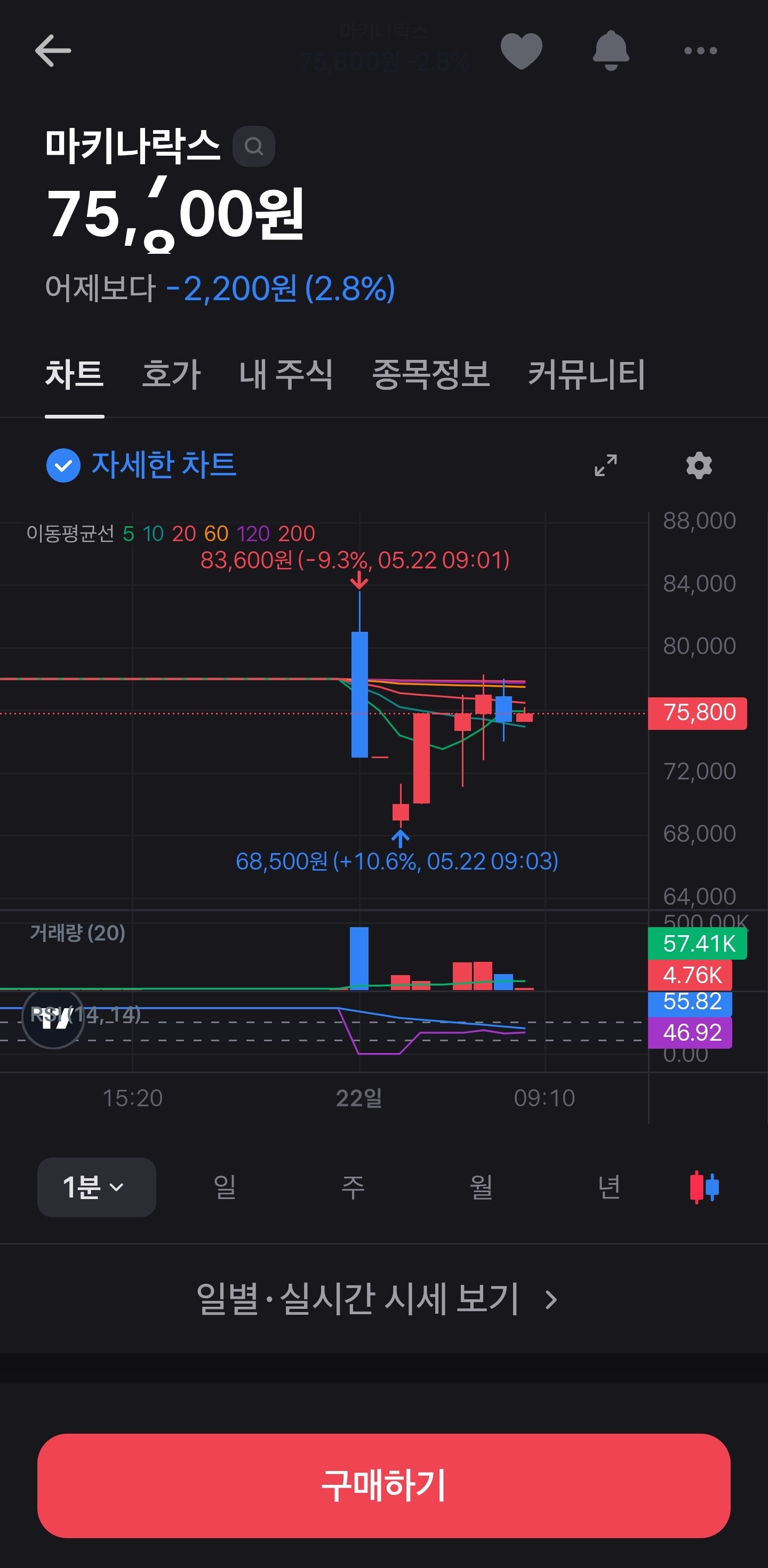
Task: Select the 년 chart period
Action: point(609,1187)
